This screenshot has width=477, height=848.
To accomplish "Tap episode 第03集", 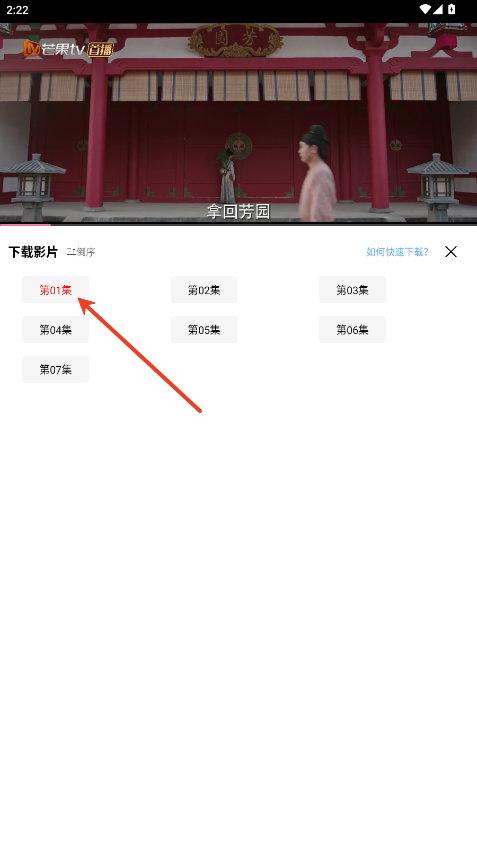I will (352, 290).
